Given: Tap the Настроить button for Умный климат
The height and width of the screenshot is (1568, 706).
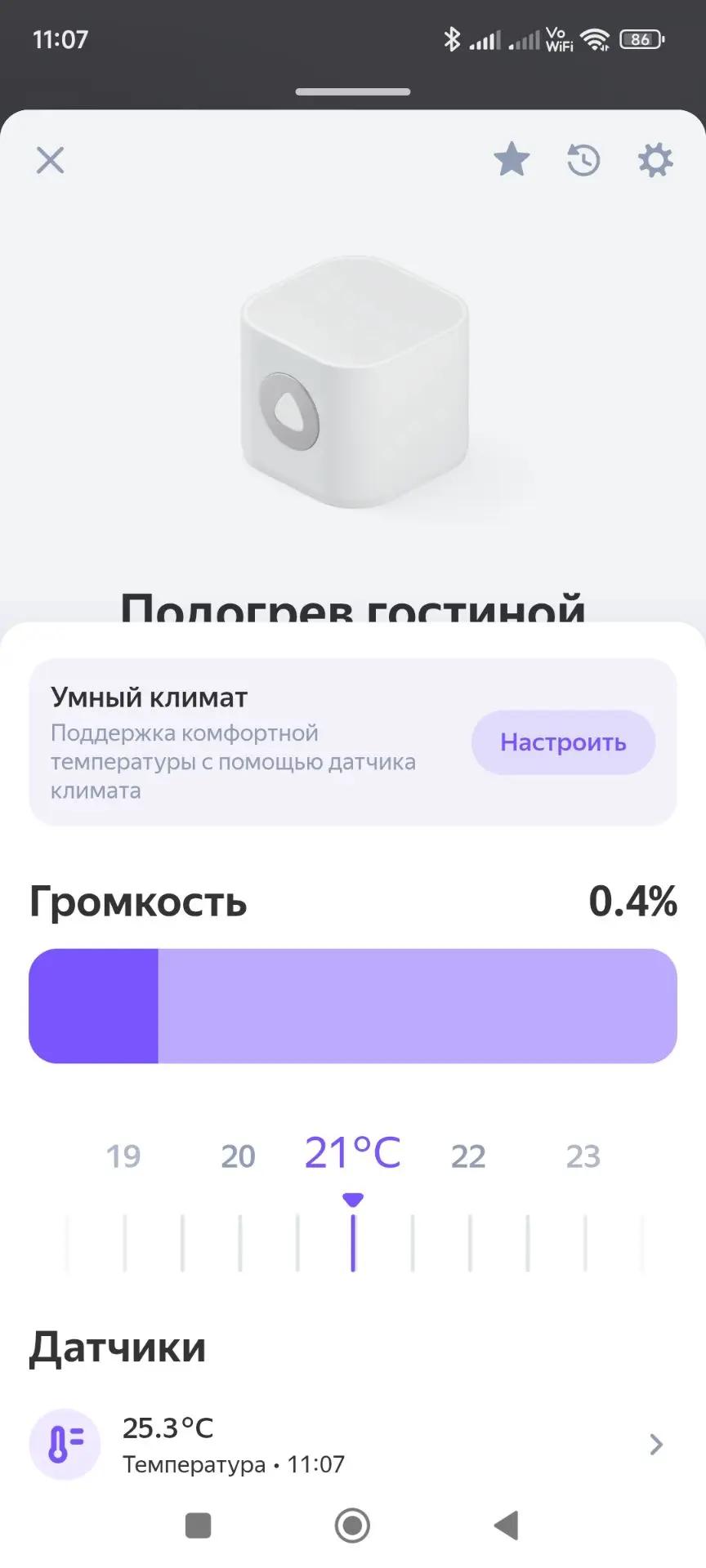Looking at the screenshot, I should 563,742.
